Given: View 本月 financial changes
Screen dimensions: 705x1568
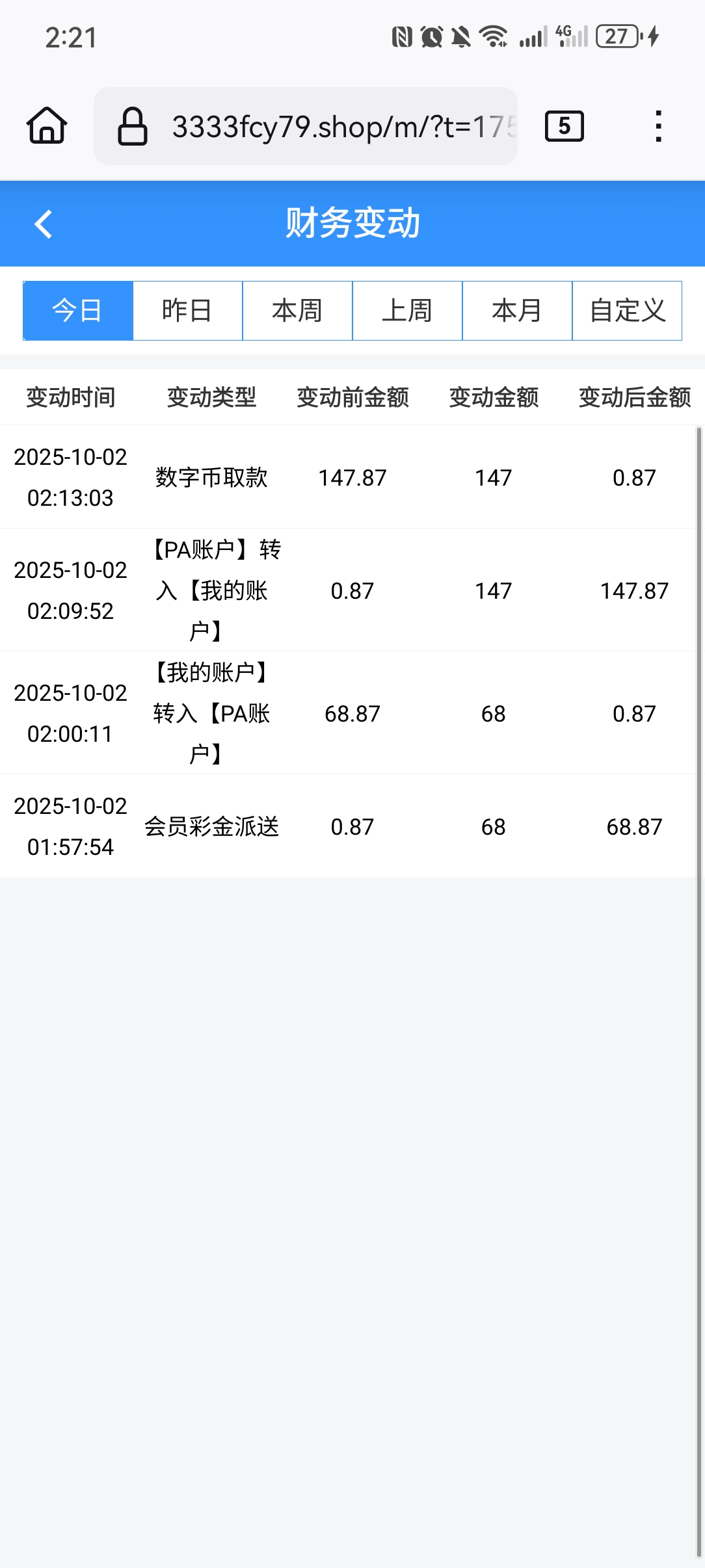Looking at the screenshot, I should point(517,311).
